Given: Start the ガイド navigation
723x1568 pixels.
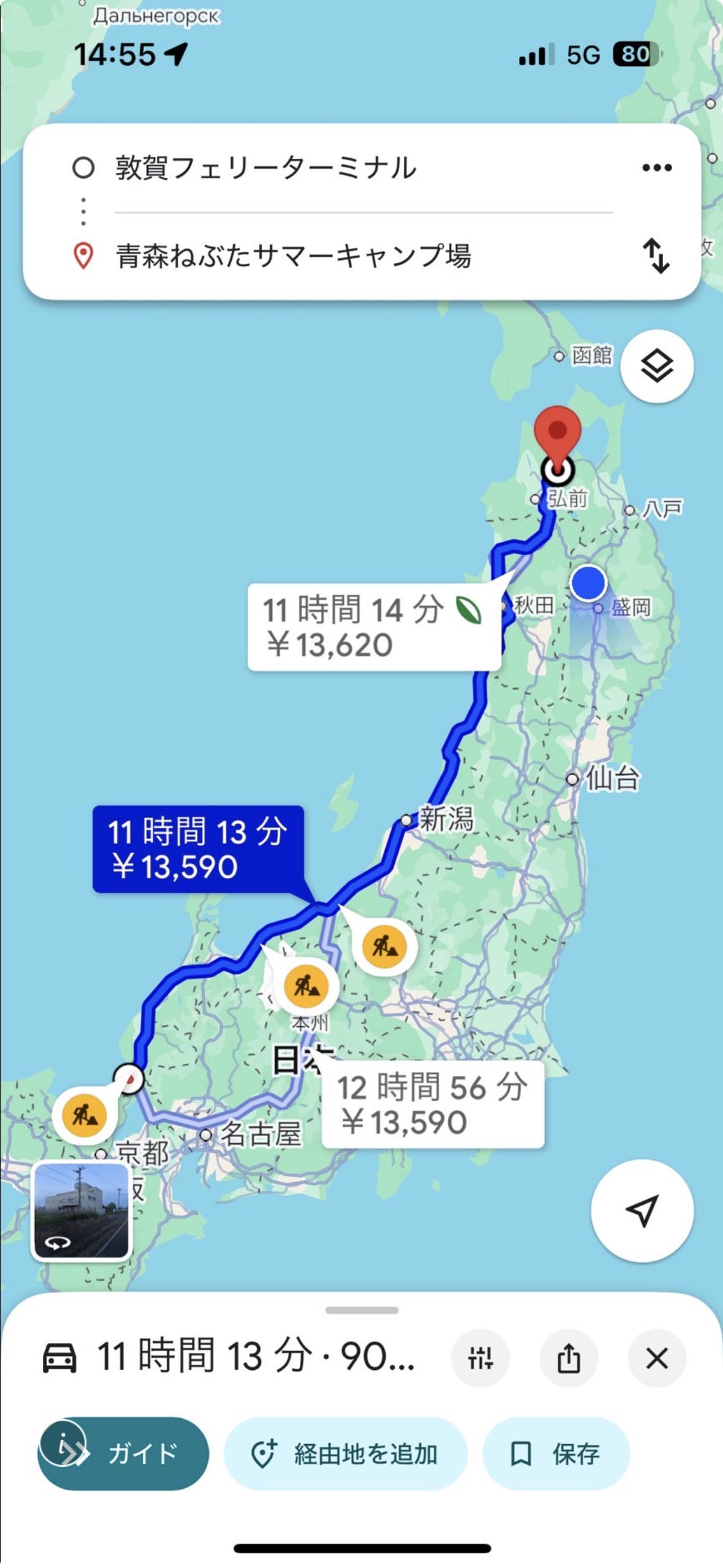Looking at the screenshot, I should (123, 1453).
